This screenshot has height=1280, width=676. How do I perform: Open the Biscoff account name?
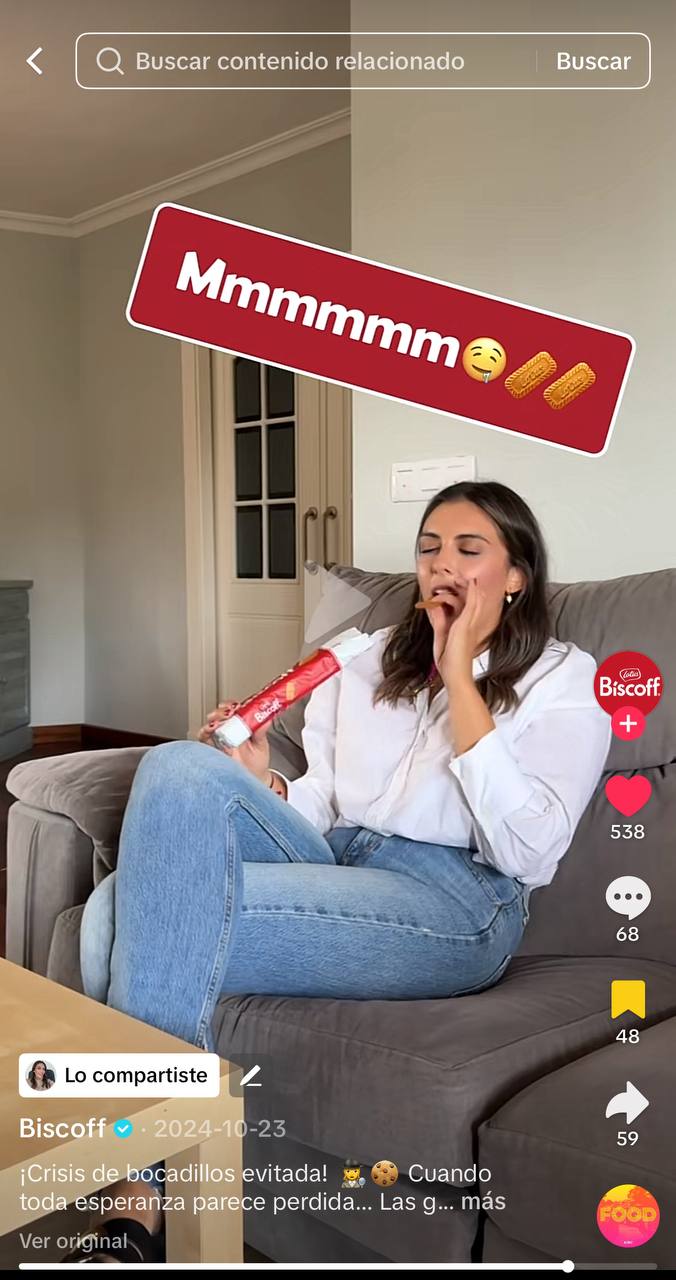(x=62, y=1129)
